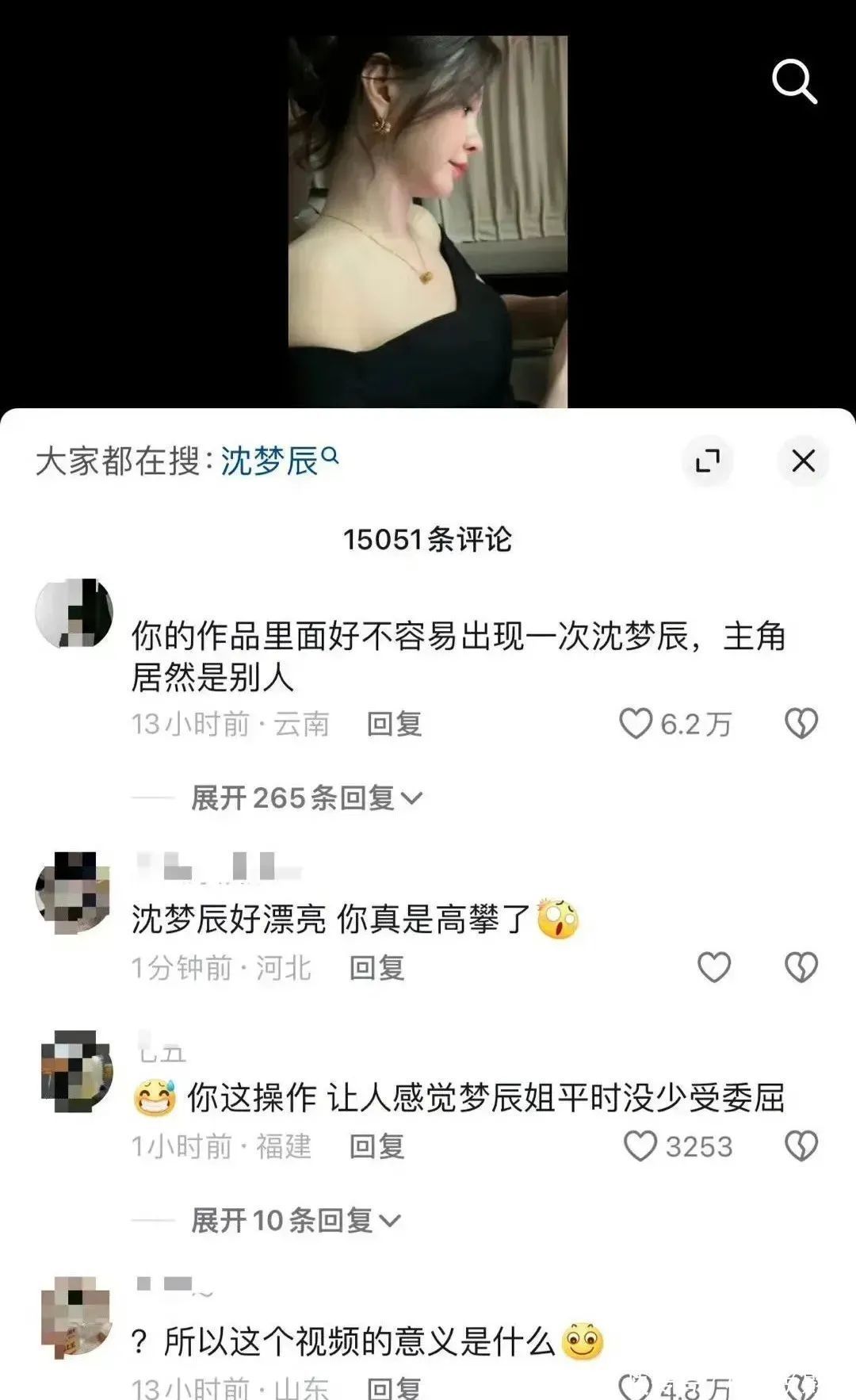Like the comment from 河北
This screenshot has height=1400, width=856.
pos(713,967)
